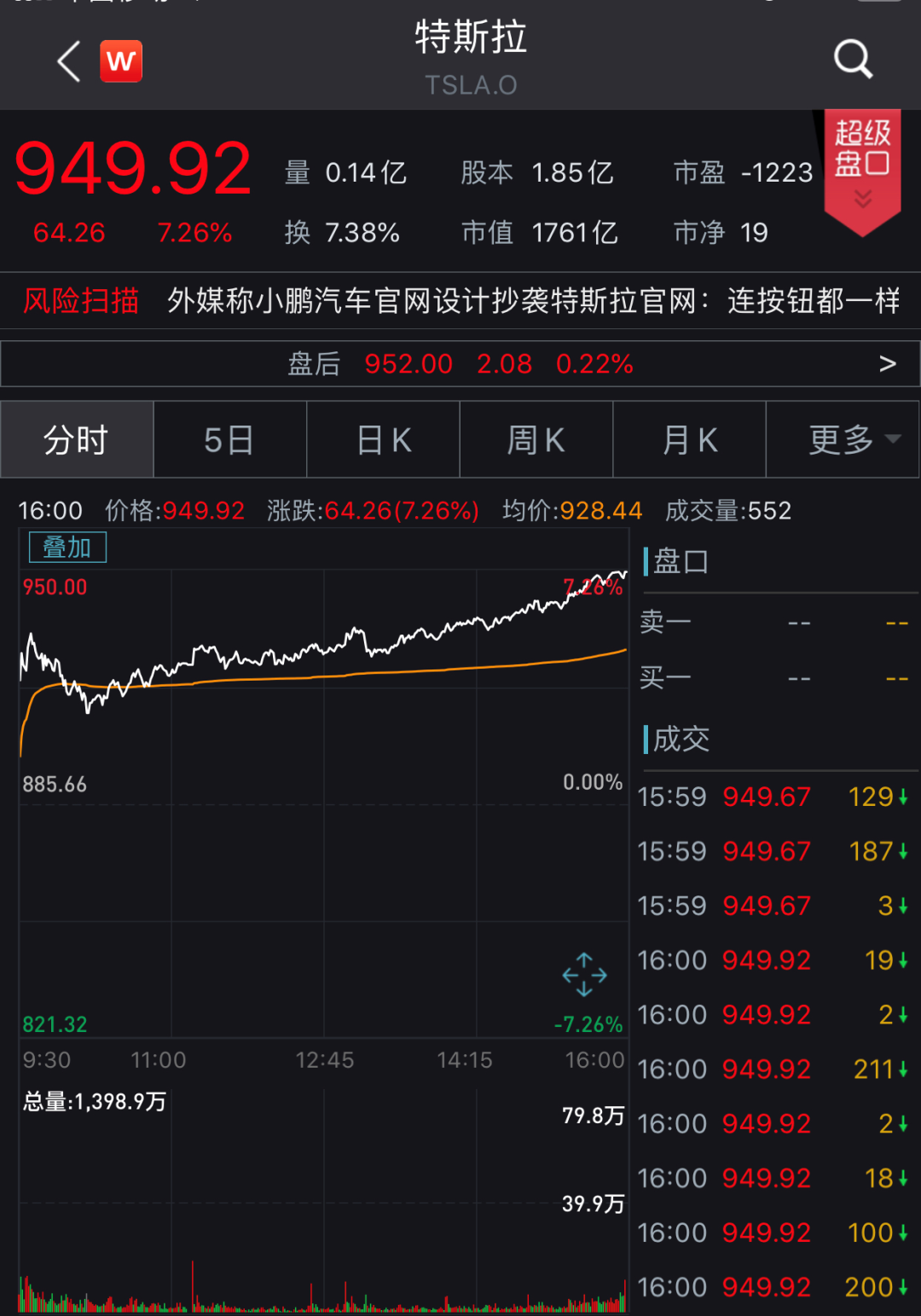Screen dimensions: 921x1316
Task: Open the 盘后 after-hours quote row
Action: coord(460,364)
